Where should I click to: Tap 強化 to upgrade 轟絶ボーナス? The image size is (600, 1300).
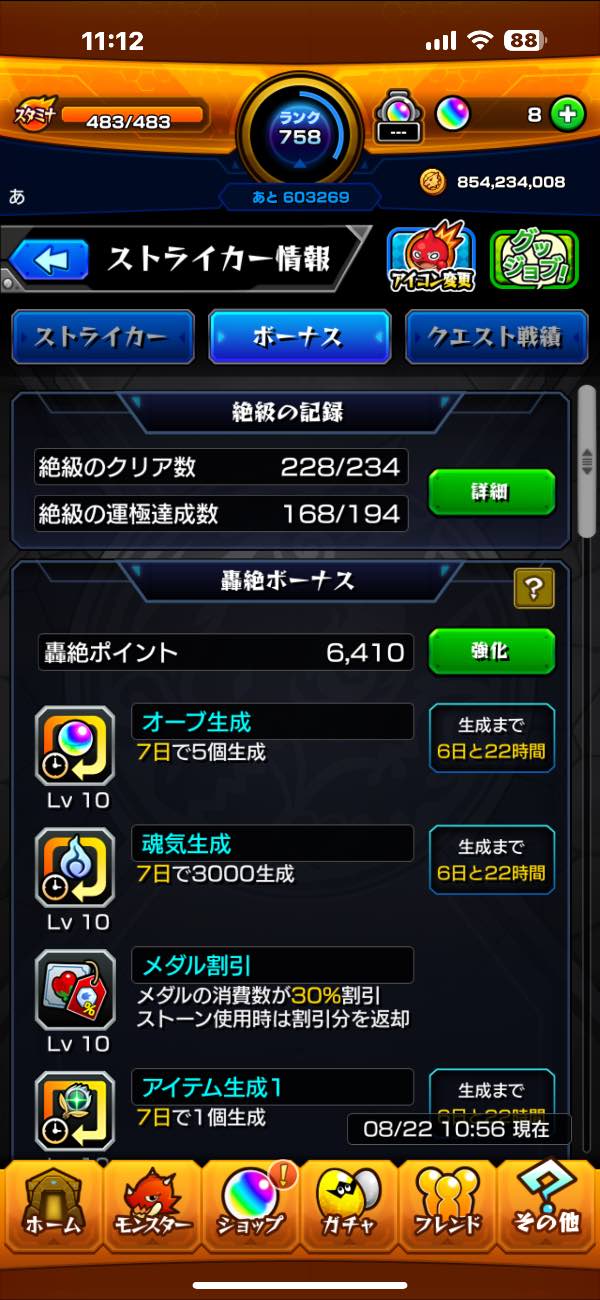[491, 652]
